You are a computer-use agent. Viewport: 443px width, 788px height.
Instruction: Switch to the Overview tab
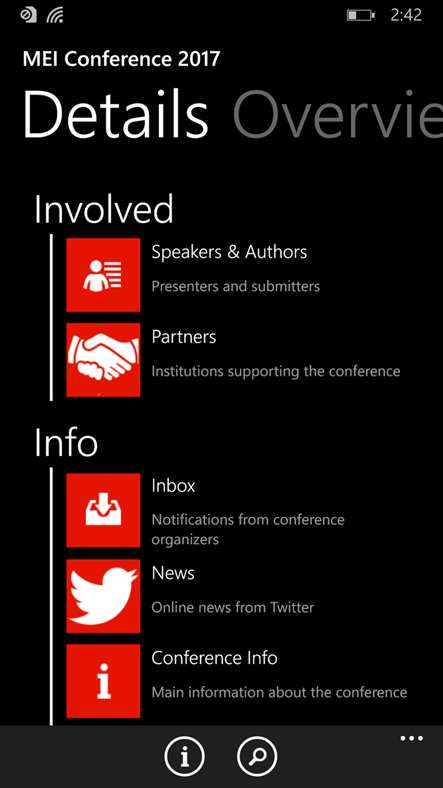pos(338,114)
